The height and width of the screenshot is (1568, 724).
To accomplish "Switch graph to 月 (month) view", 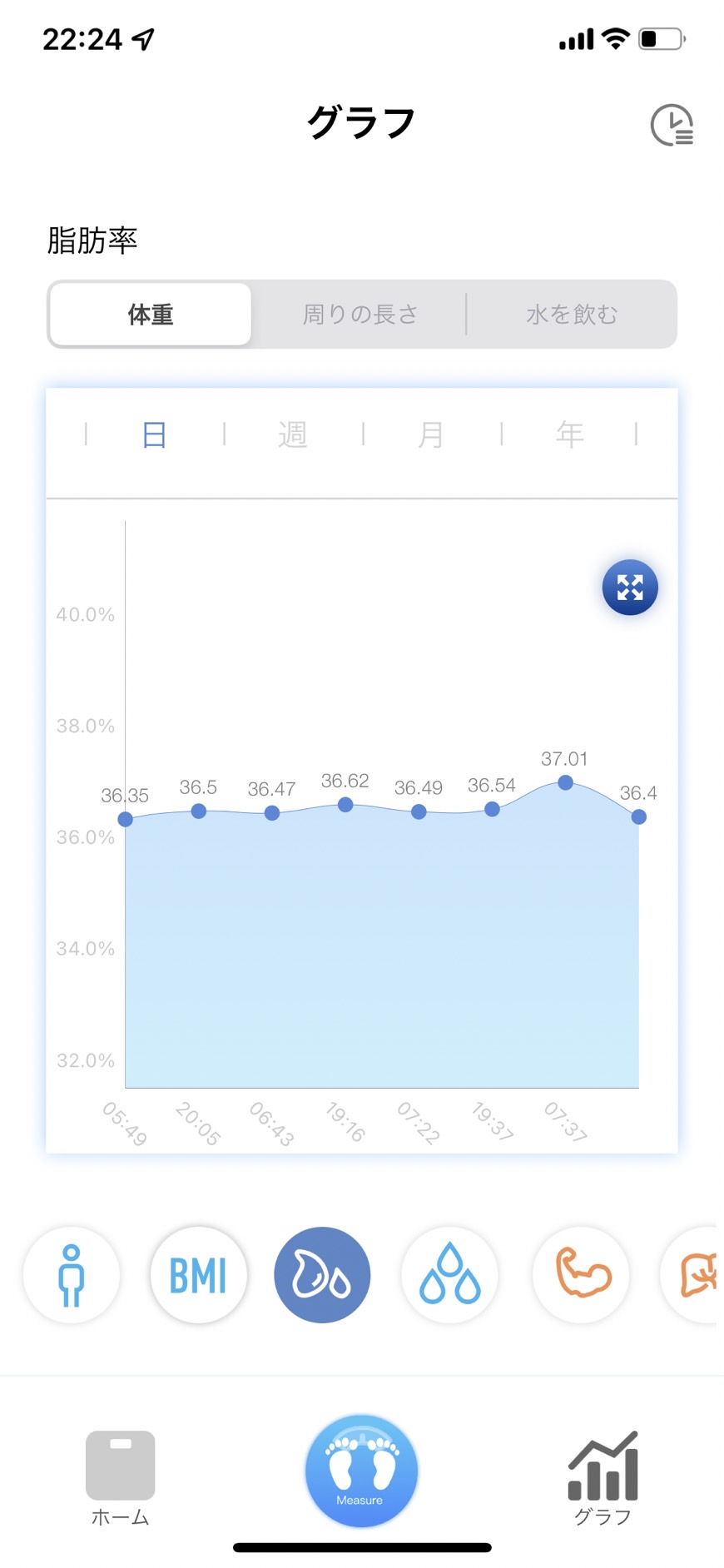I will coord(431,434).
